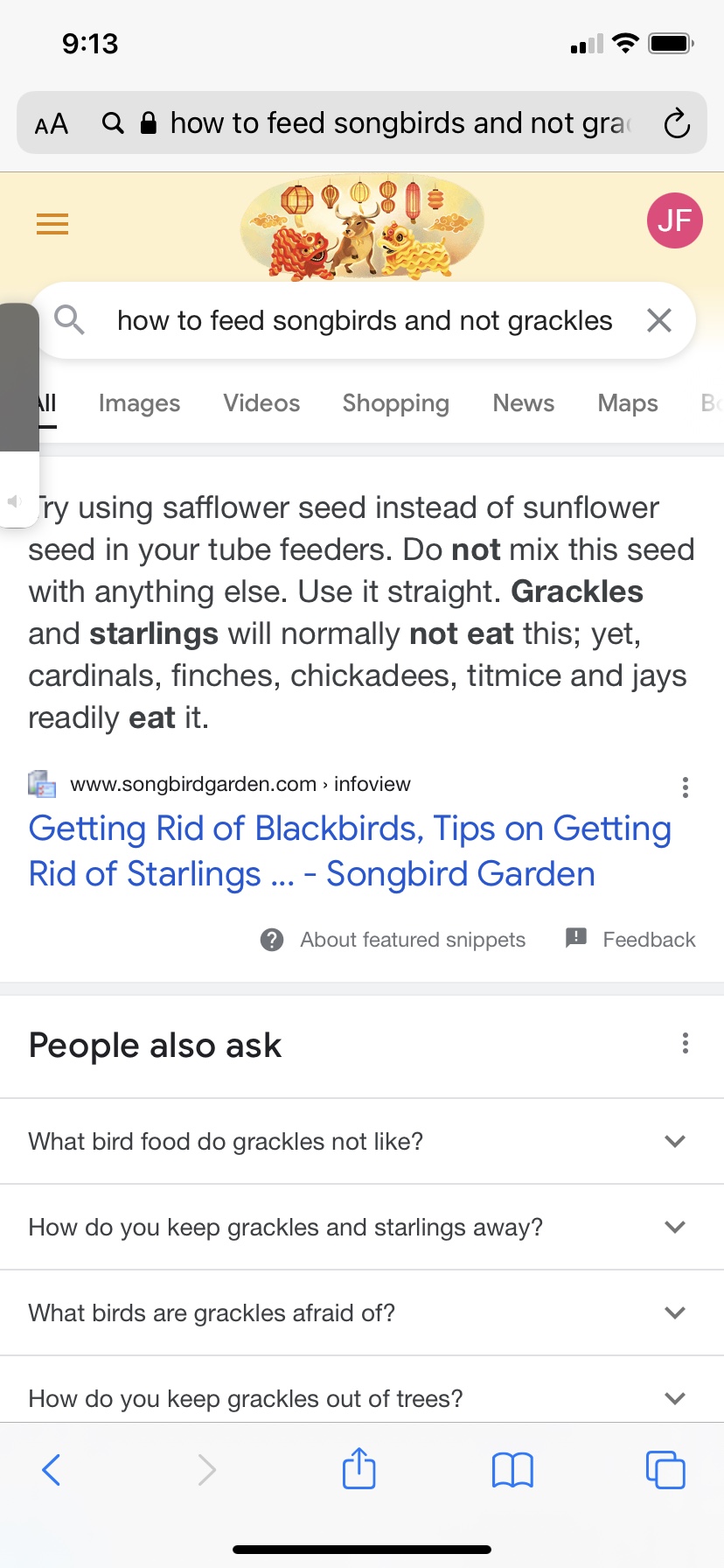Send Feedback on the featured snippet
The width and height of the screenshot is (724, 1568).
[x=630, y=940]
